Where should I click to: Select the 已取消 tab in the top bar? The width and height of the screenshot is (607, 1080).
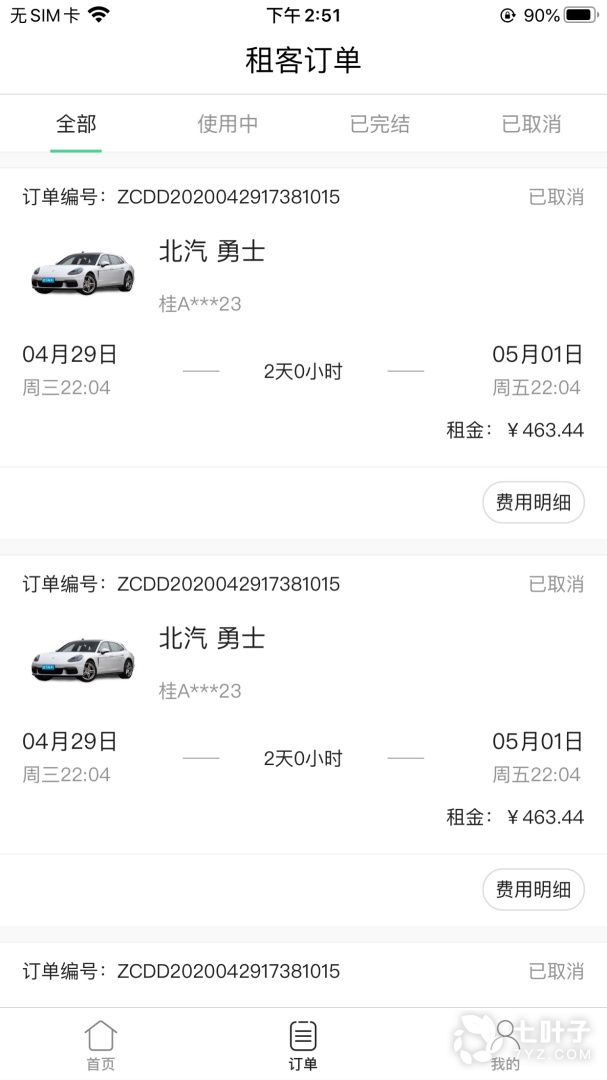531,124
